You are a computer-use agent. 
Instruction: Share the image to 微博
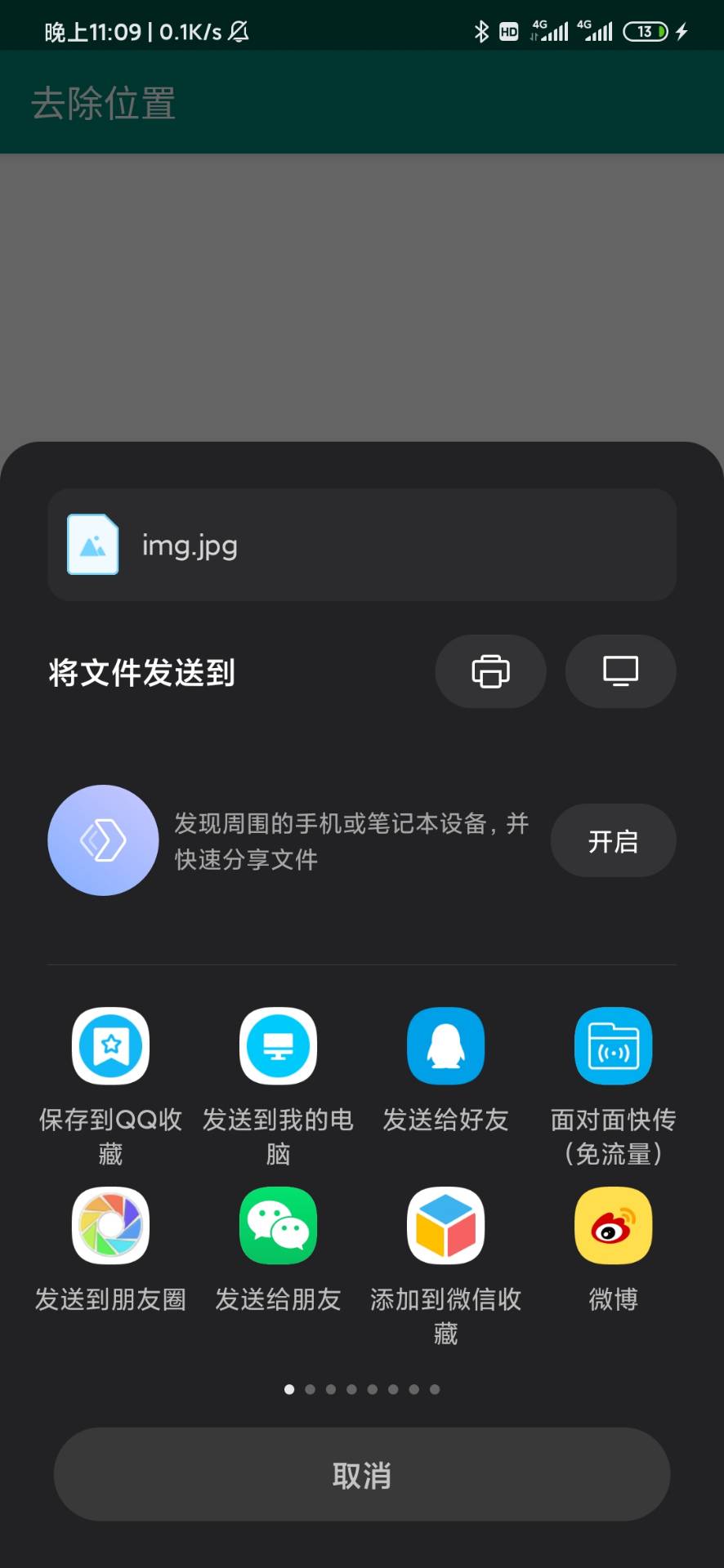(x=613, y=1226)
